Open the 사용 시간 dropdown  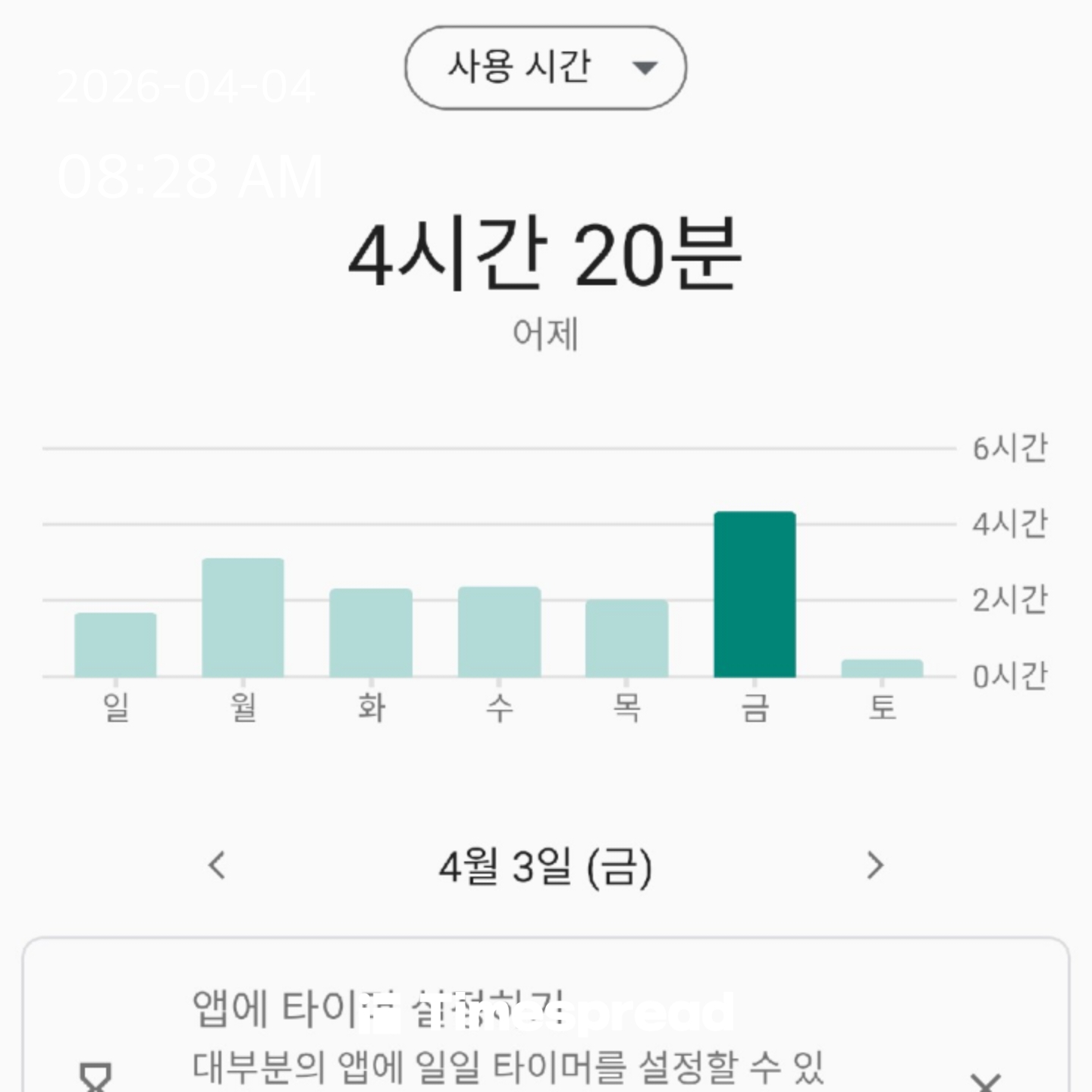click(545, 67)
